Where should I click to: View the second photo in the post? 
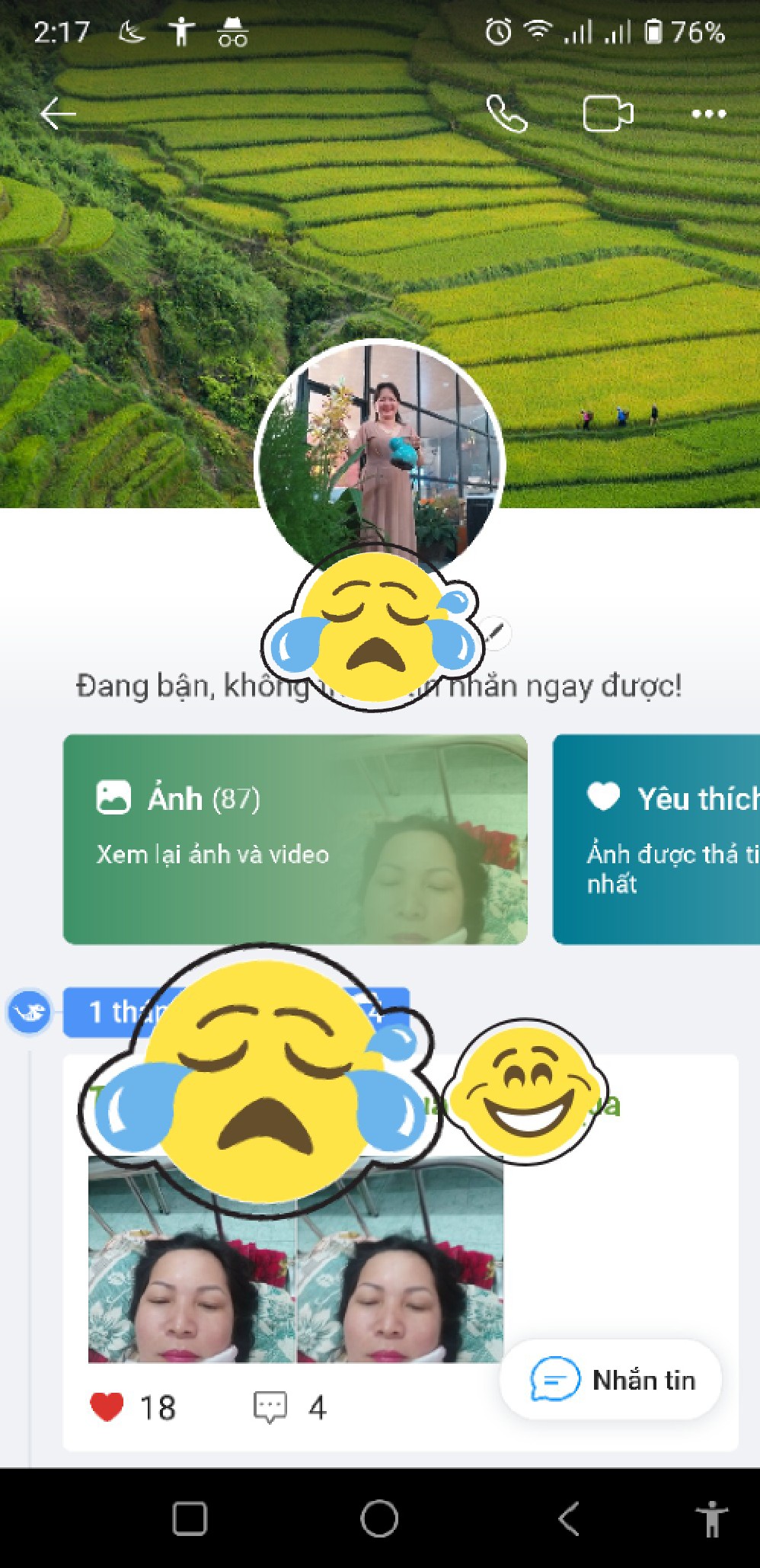pyautogui.click(x=400, y=1288)
